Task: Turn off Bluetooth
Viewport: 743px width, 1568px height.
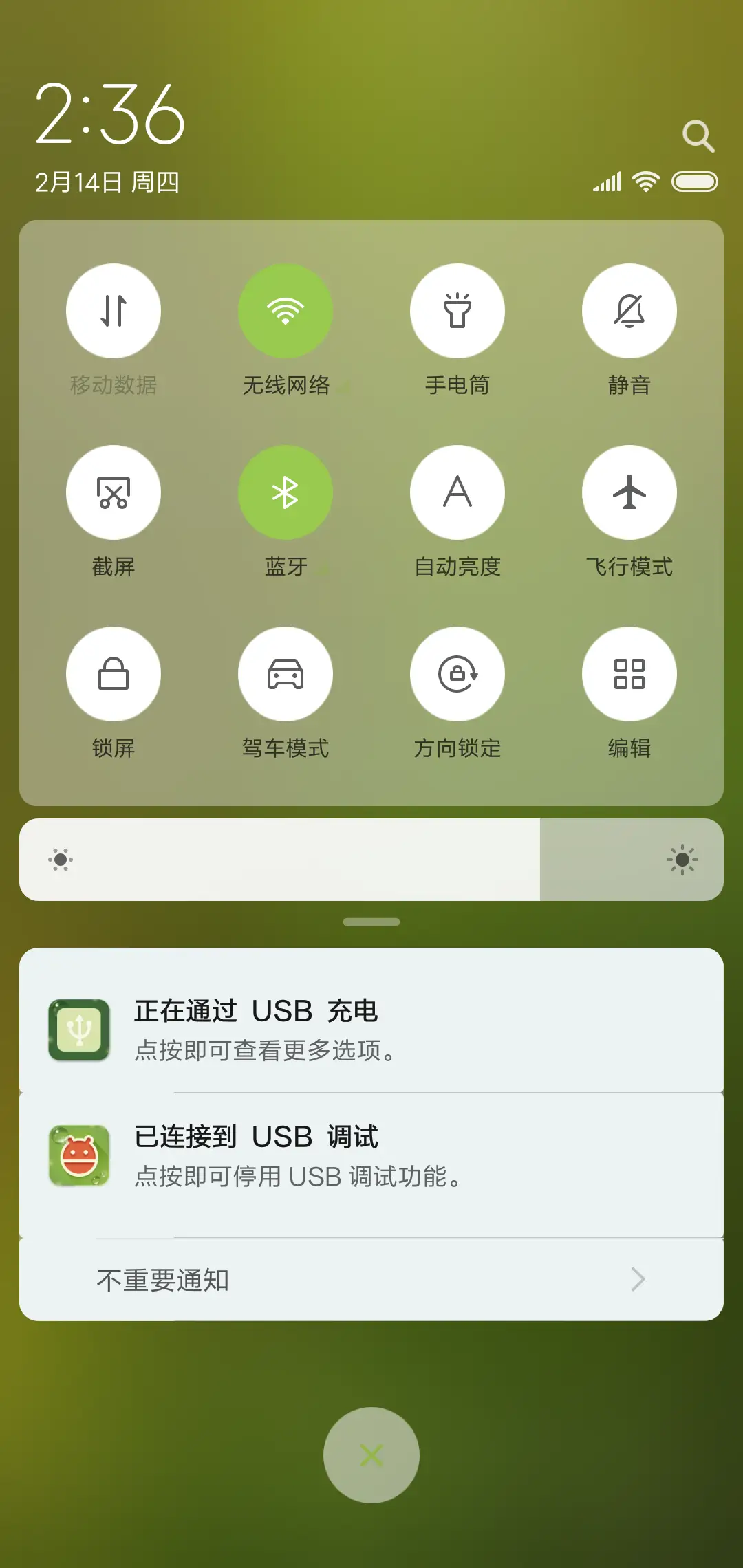Action: pos(286,492)
